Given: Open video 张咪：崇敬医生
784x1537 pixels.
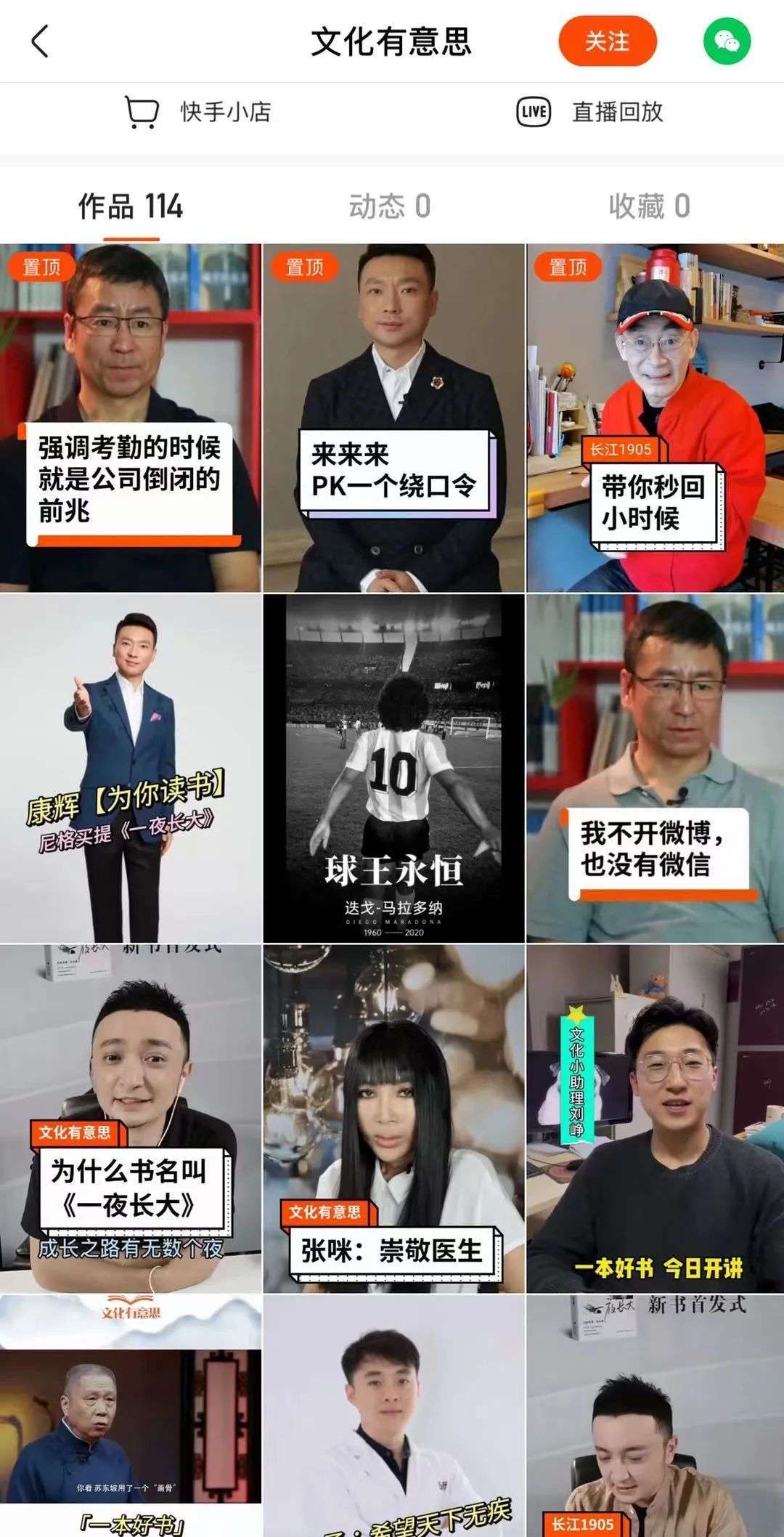Looking at the screenshot, I should pyautogui.click(x=393, y=1119).
